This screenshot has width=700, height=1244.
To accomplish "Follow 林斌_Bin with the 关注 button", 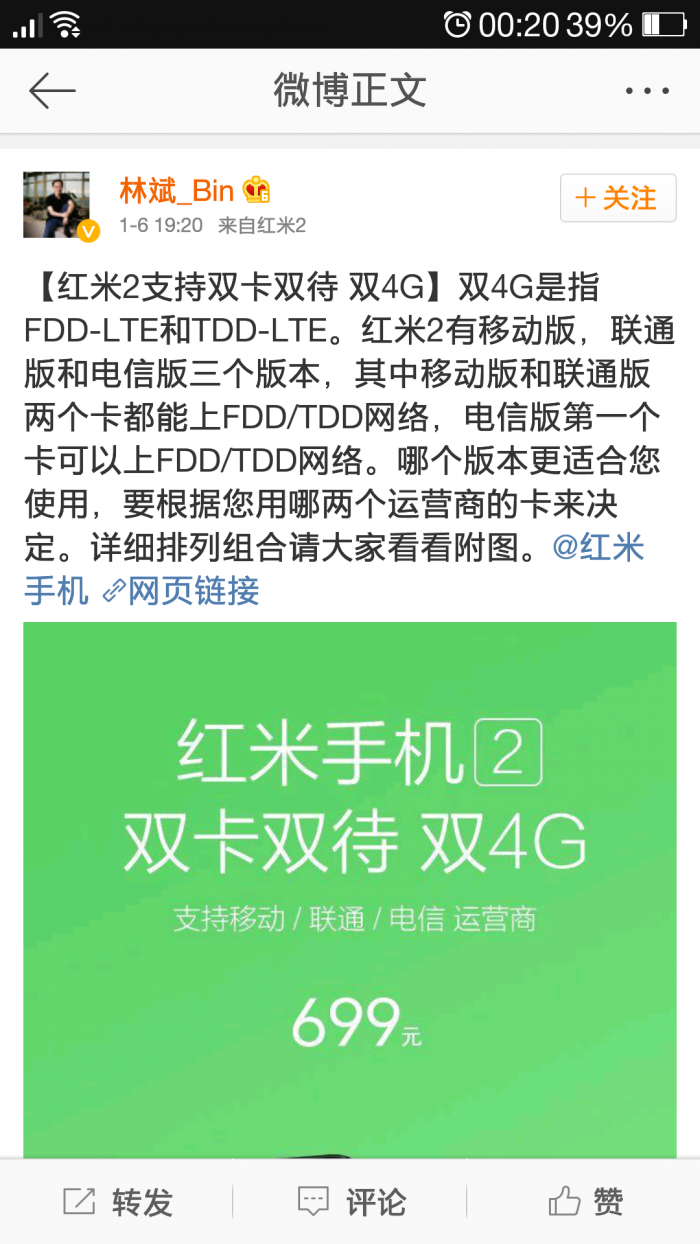I will point(618,198).
